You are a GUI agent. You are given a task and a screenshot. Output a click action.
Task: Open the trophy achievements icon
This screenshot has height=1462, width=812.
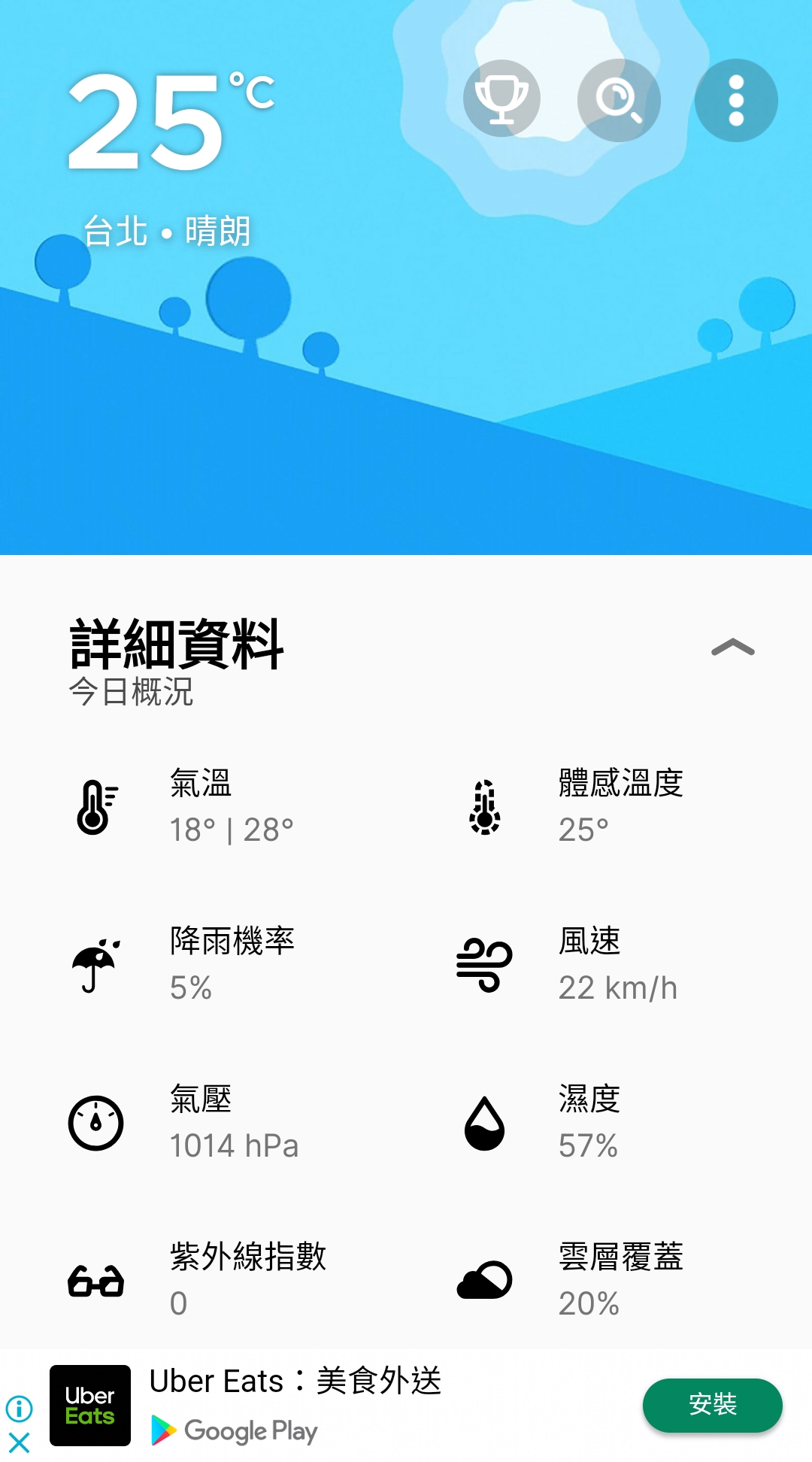point(501,99)
